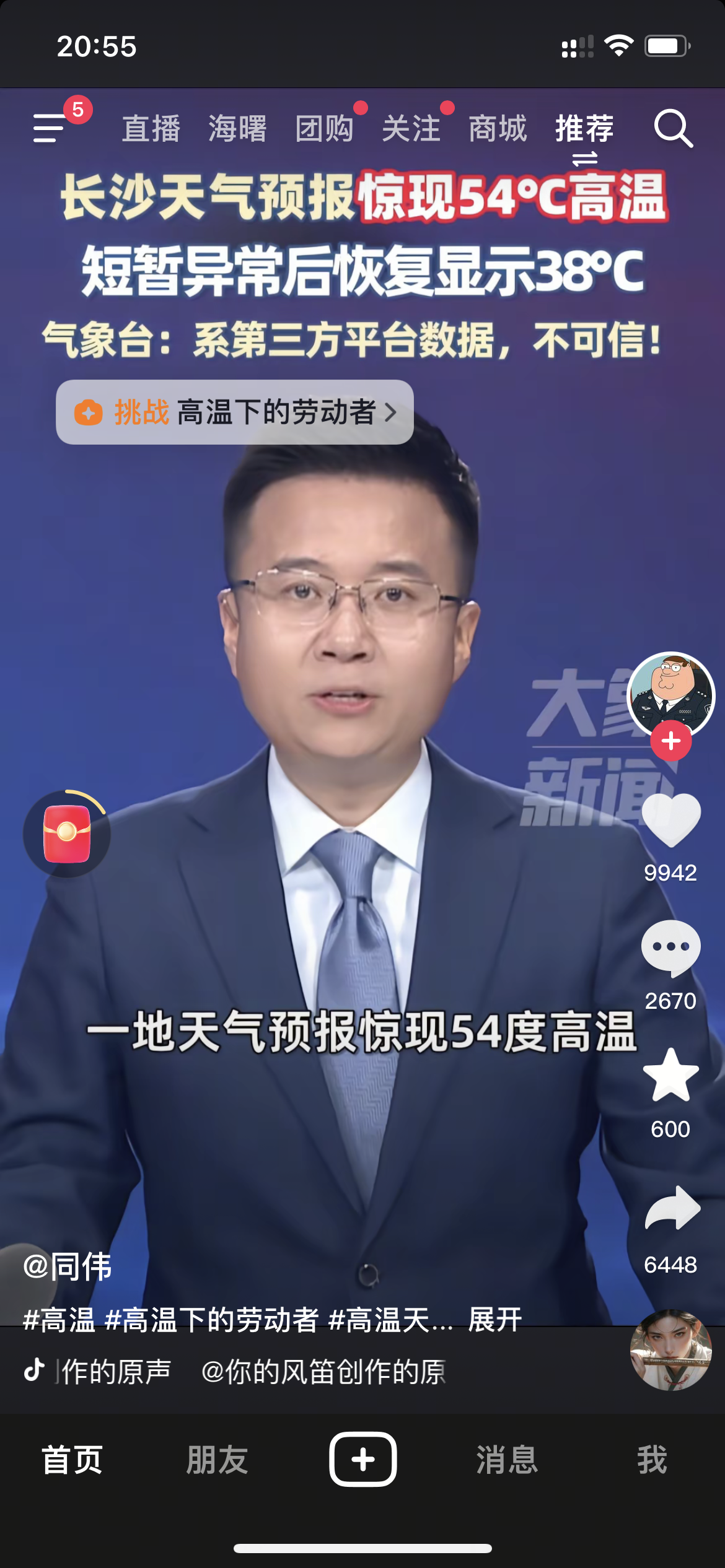725x1568 pixels.
Task: Open the 团购 tab
Action: tap(324, 129)
